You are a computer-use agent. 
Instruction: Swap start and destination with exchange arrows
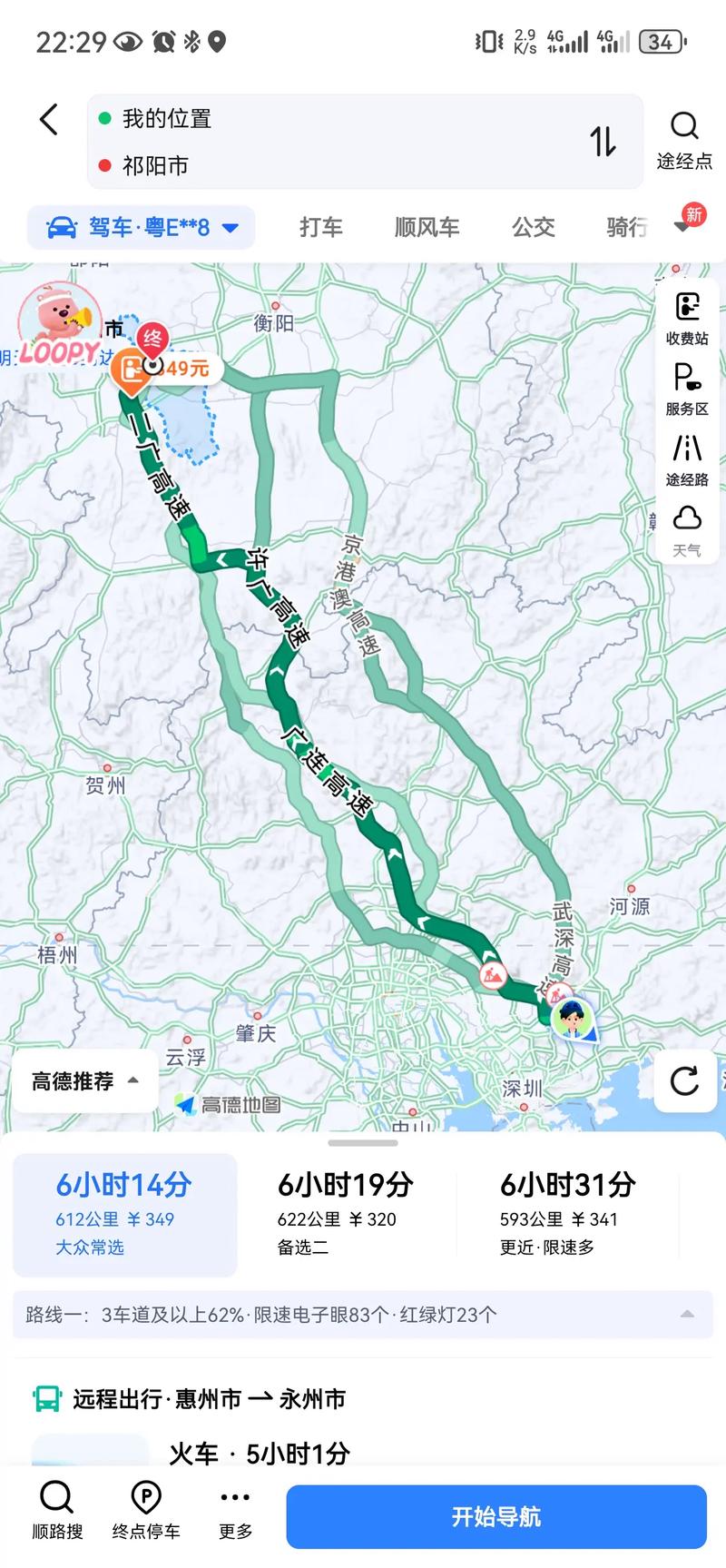point(604,143)
